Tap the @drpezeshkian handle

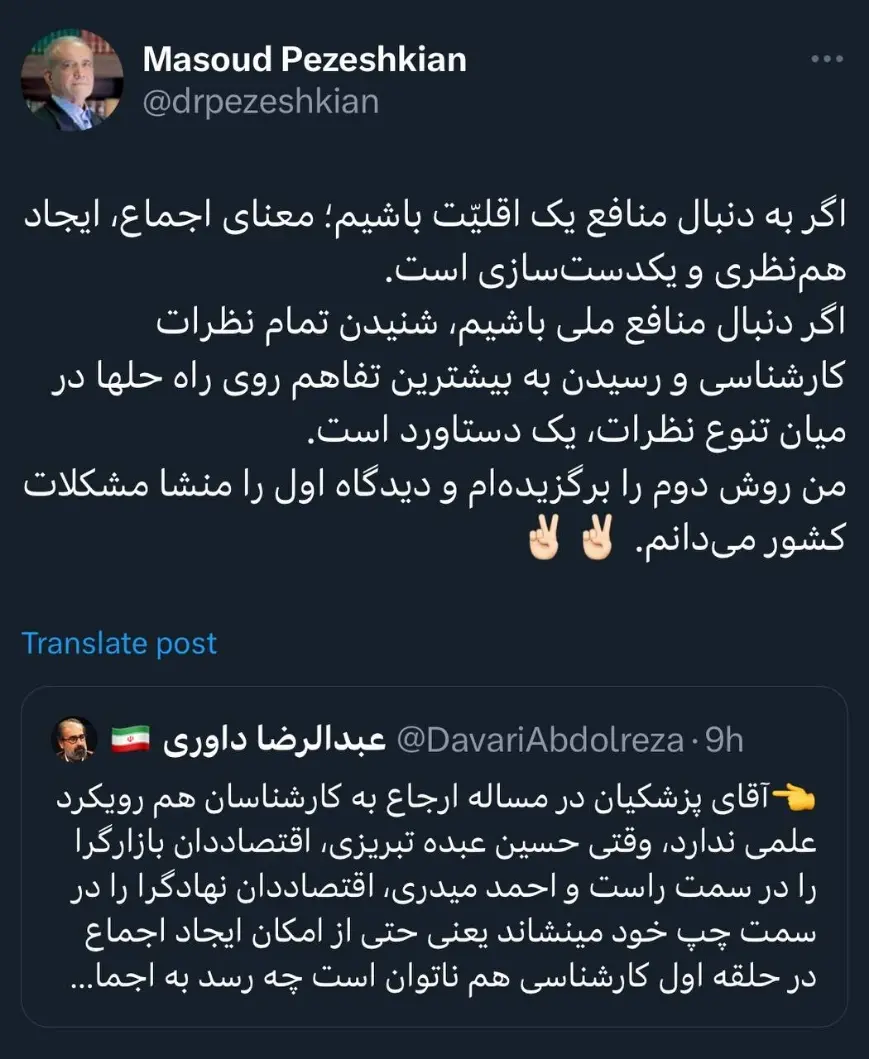tap(261, 102)
